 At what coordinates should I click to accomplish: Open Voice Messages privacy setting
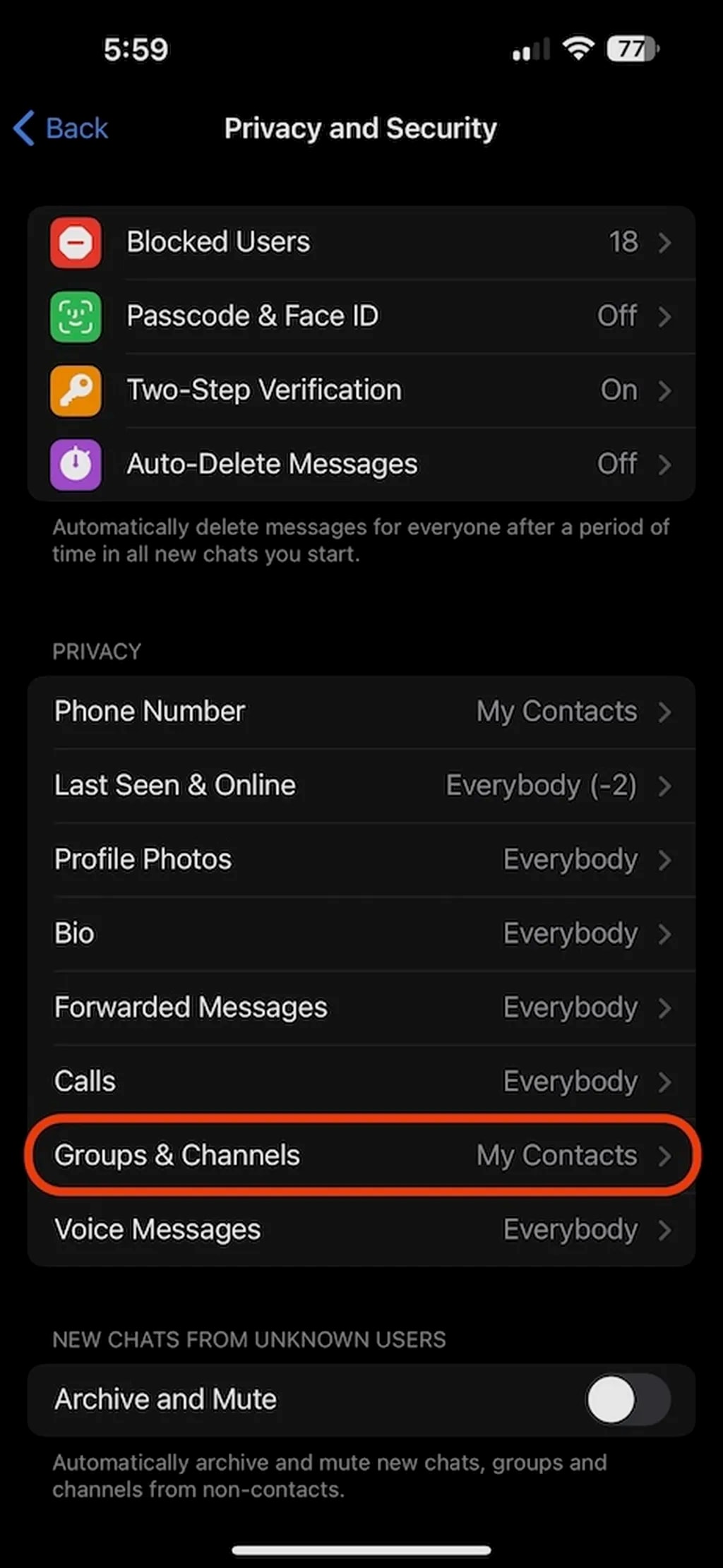361,1229
